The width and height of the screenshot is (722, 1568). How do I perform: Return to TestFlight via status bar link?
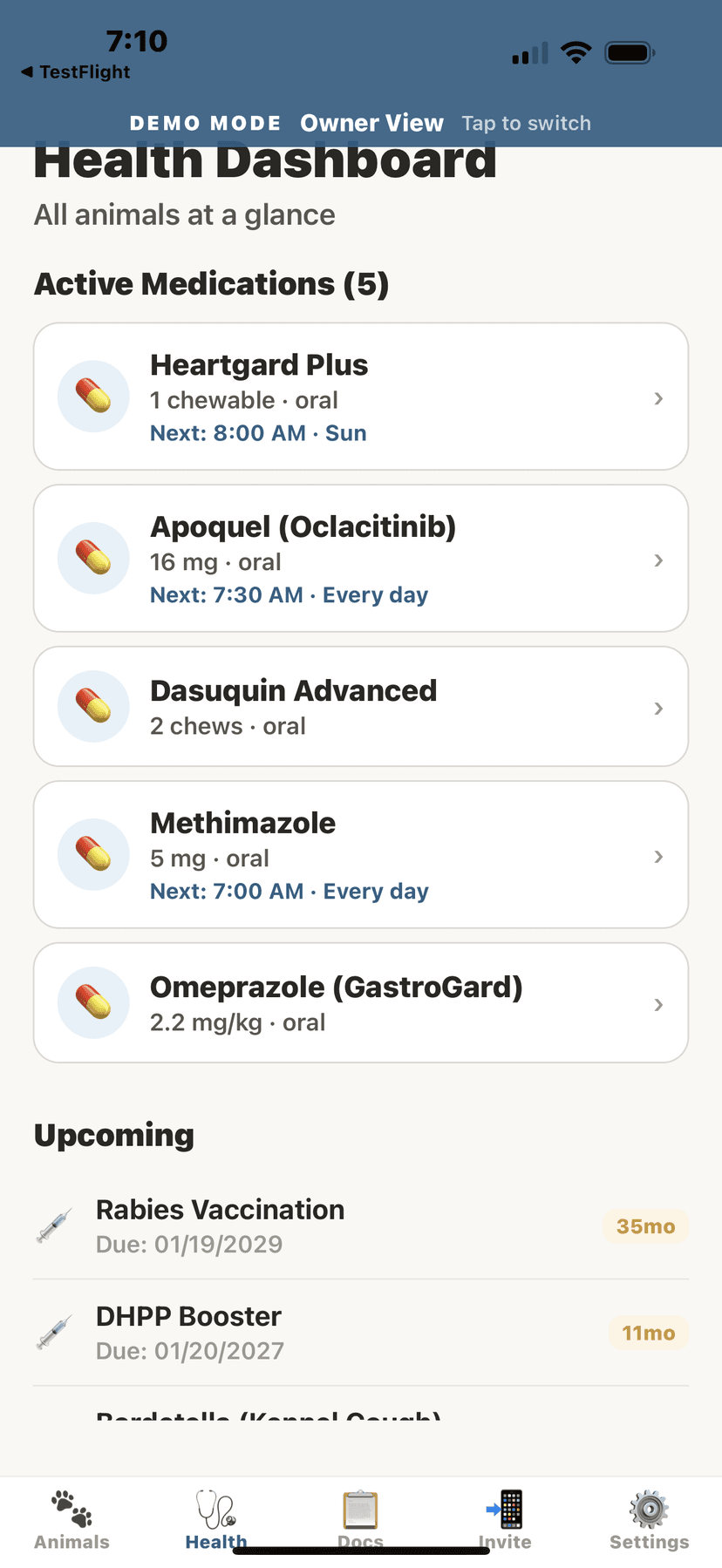pos(73,72)
